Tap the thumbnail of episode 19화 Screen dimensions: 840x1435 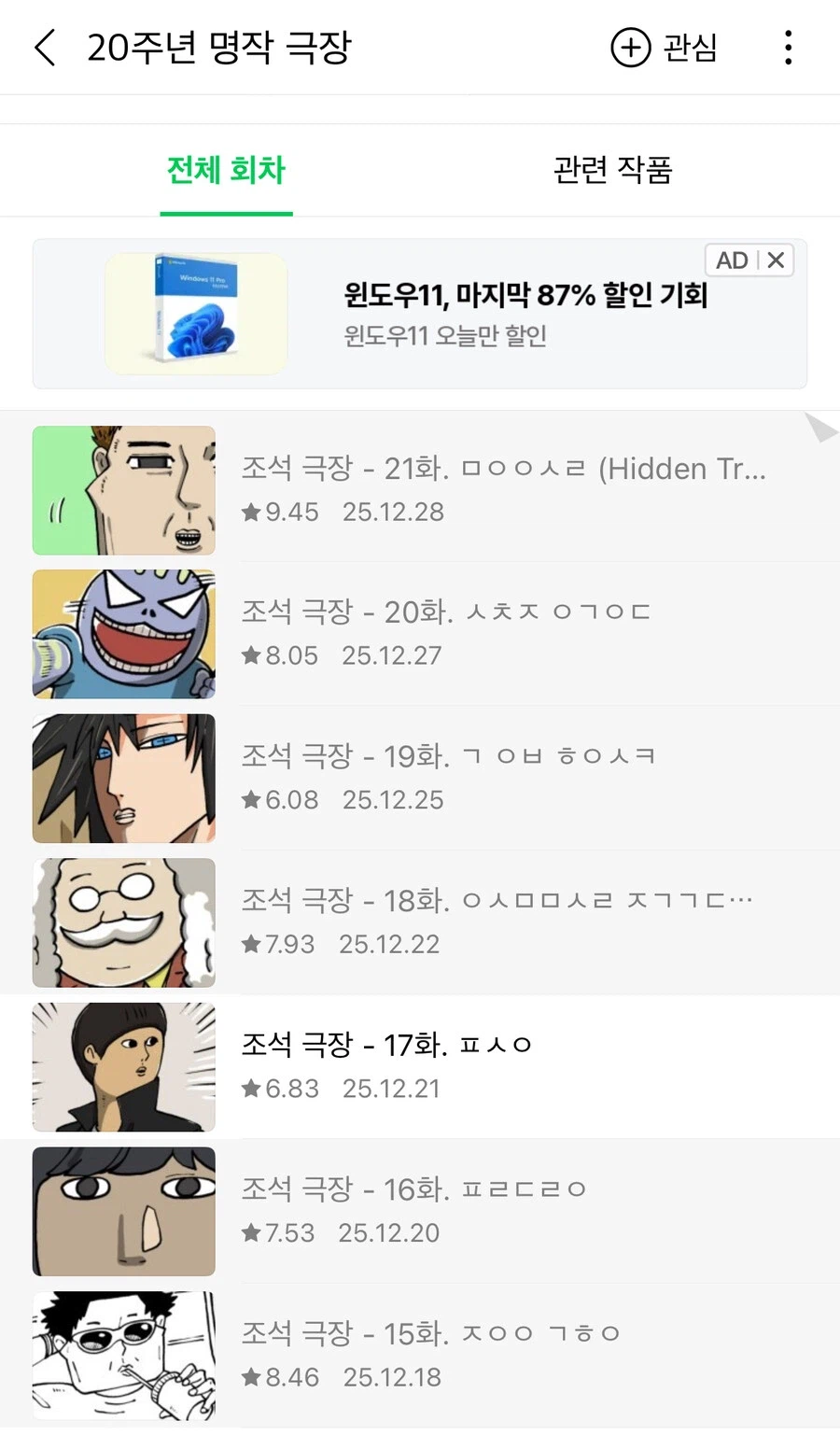pyautogui.click(x=123, y=778)
